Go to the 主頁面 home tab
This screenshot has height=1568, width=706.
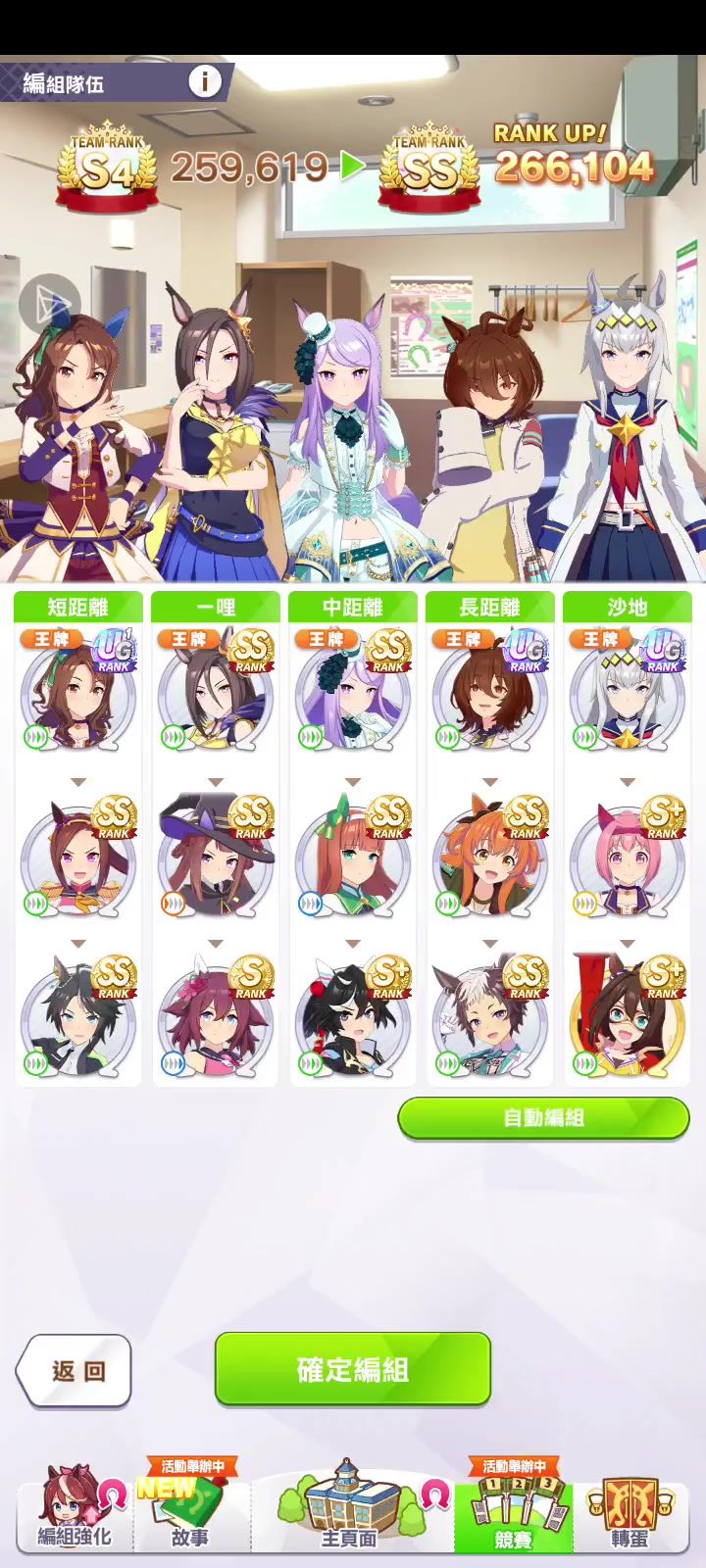pos(349,1509)
